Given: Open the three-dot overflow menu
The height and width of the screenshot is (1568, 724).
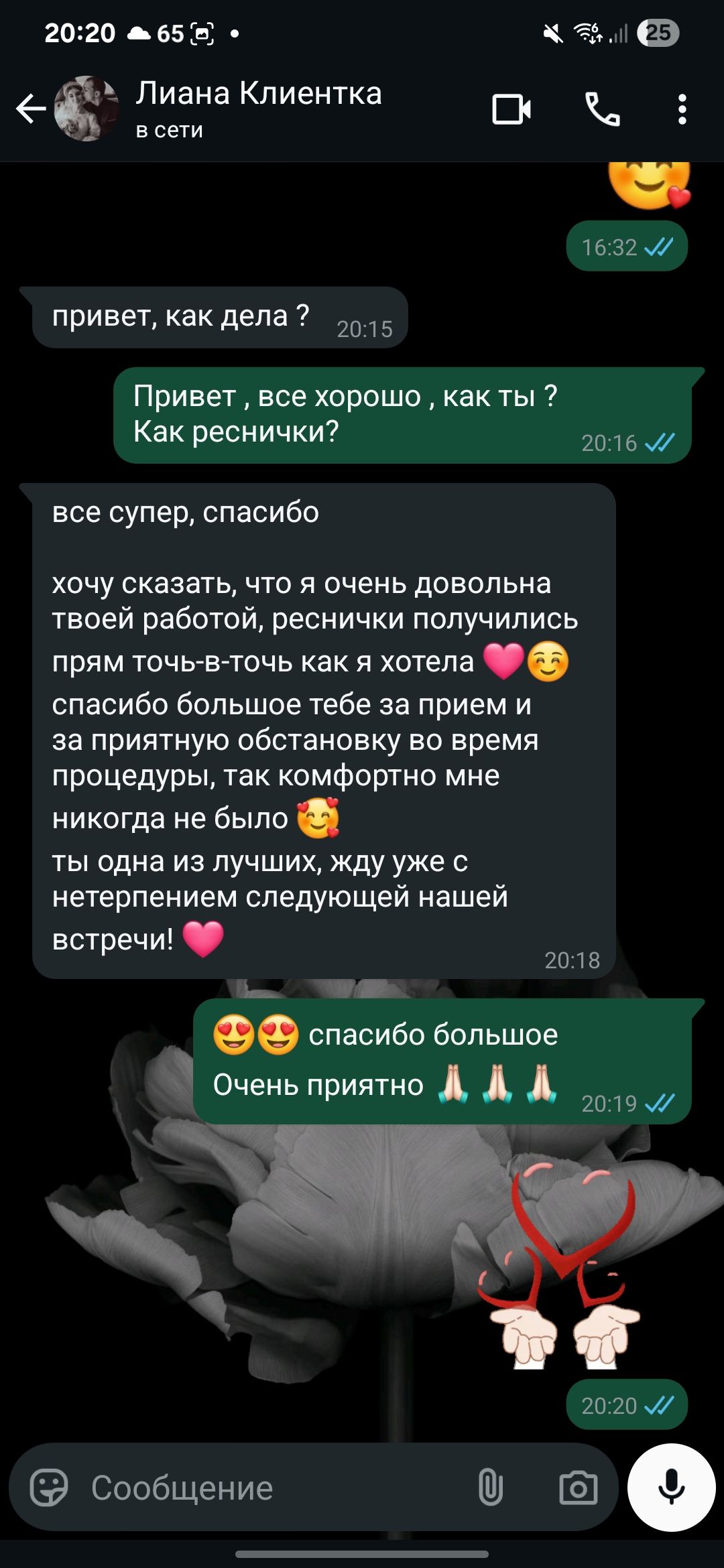Looking at the screenshot, I should (682, 109).
